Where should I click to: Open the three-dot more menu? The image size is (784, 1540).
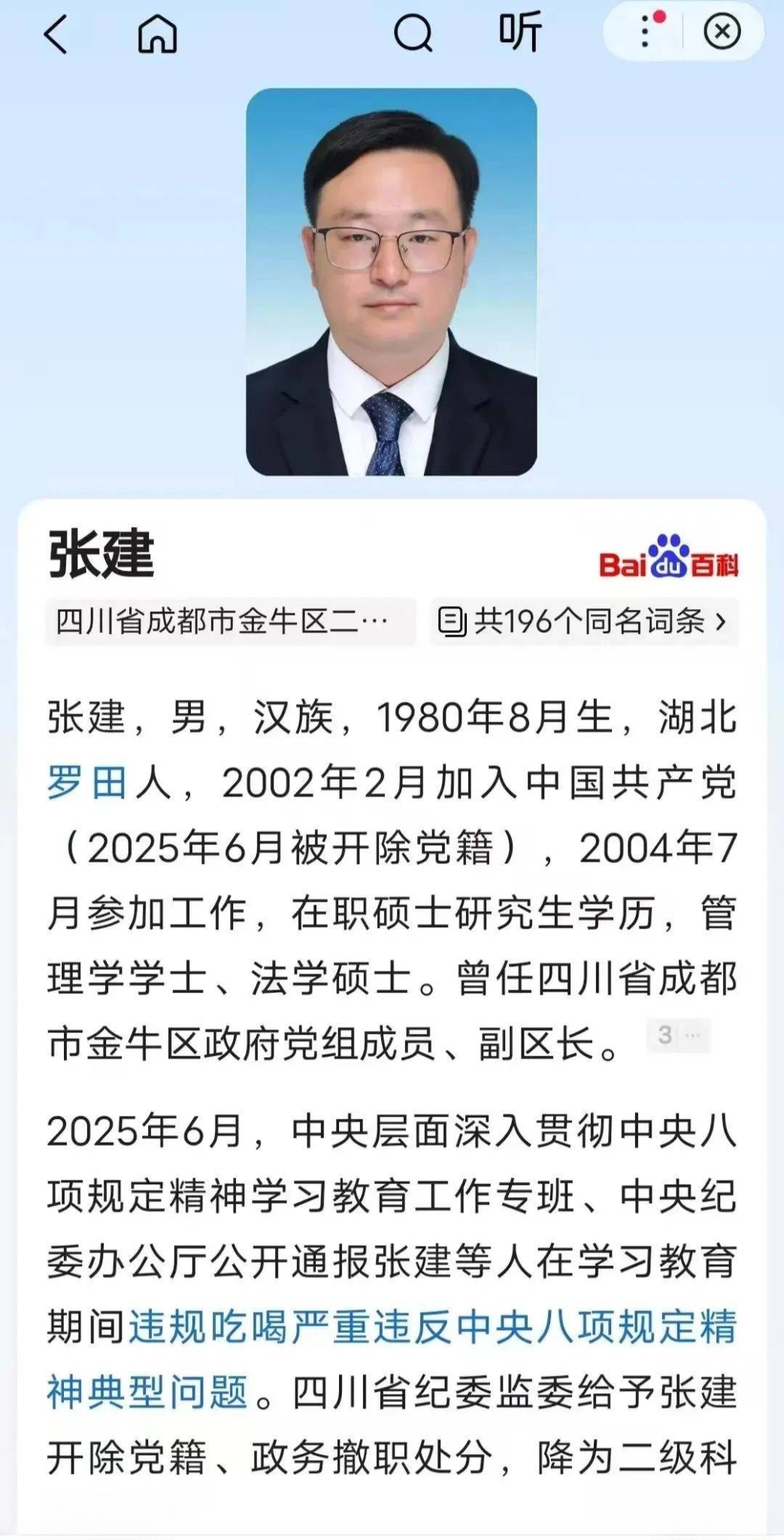[x=645, y=32]
